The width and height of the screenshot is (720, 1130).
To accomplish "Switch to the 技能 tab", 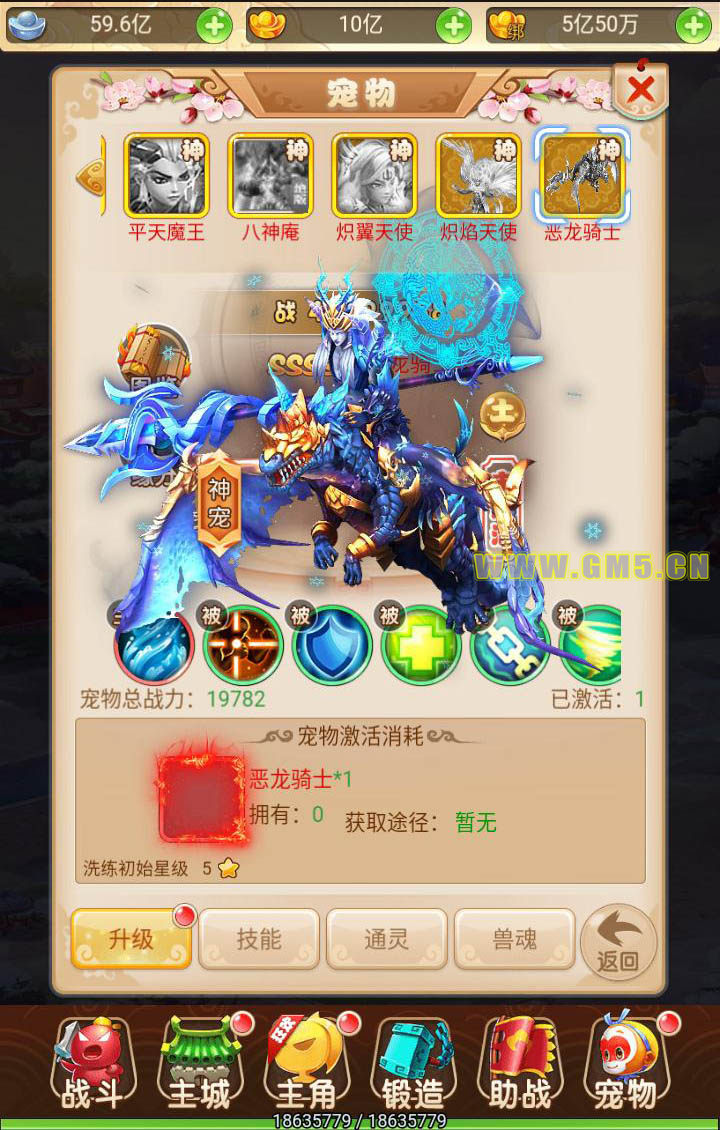I will point(259,939).
